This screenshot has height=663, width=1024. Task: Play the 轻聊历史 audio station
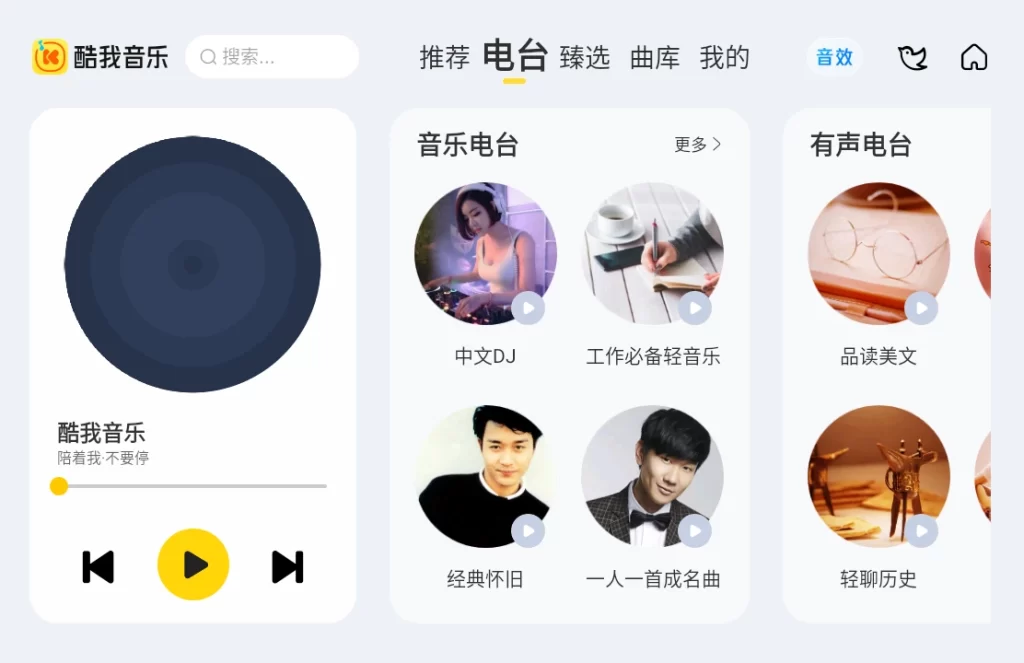tap(878, 477)
